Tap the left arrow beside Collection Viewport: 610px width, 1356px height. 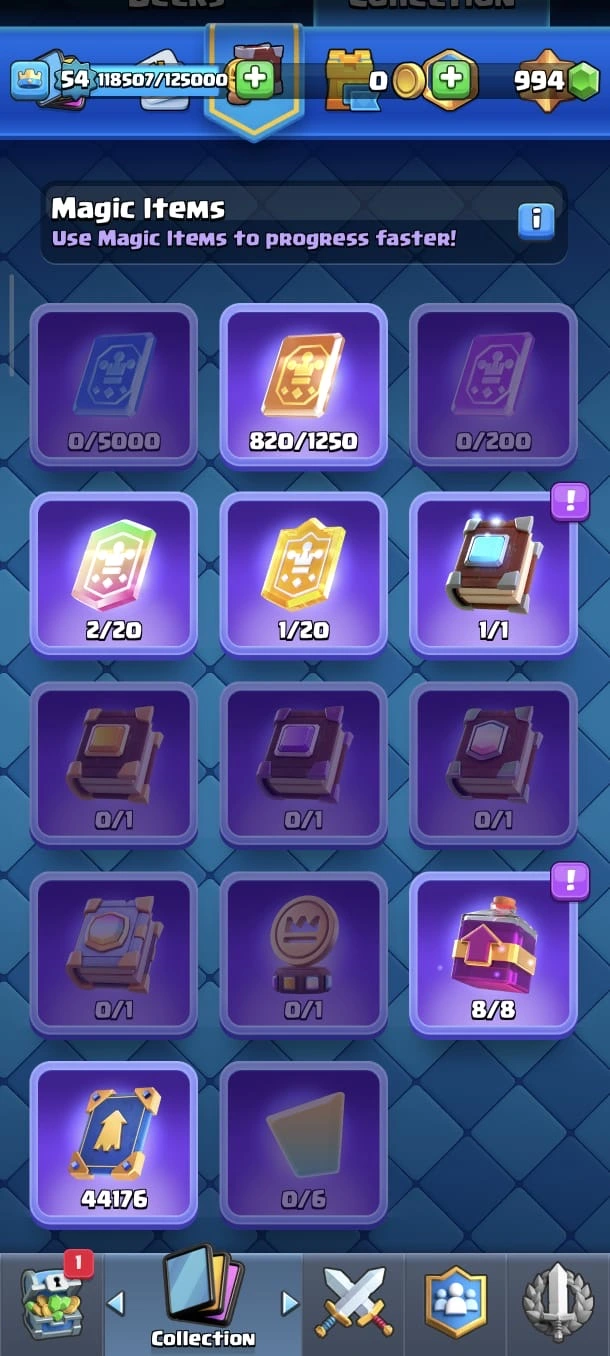click(116, 1304)
